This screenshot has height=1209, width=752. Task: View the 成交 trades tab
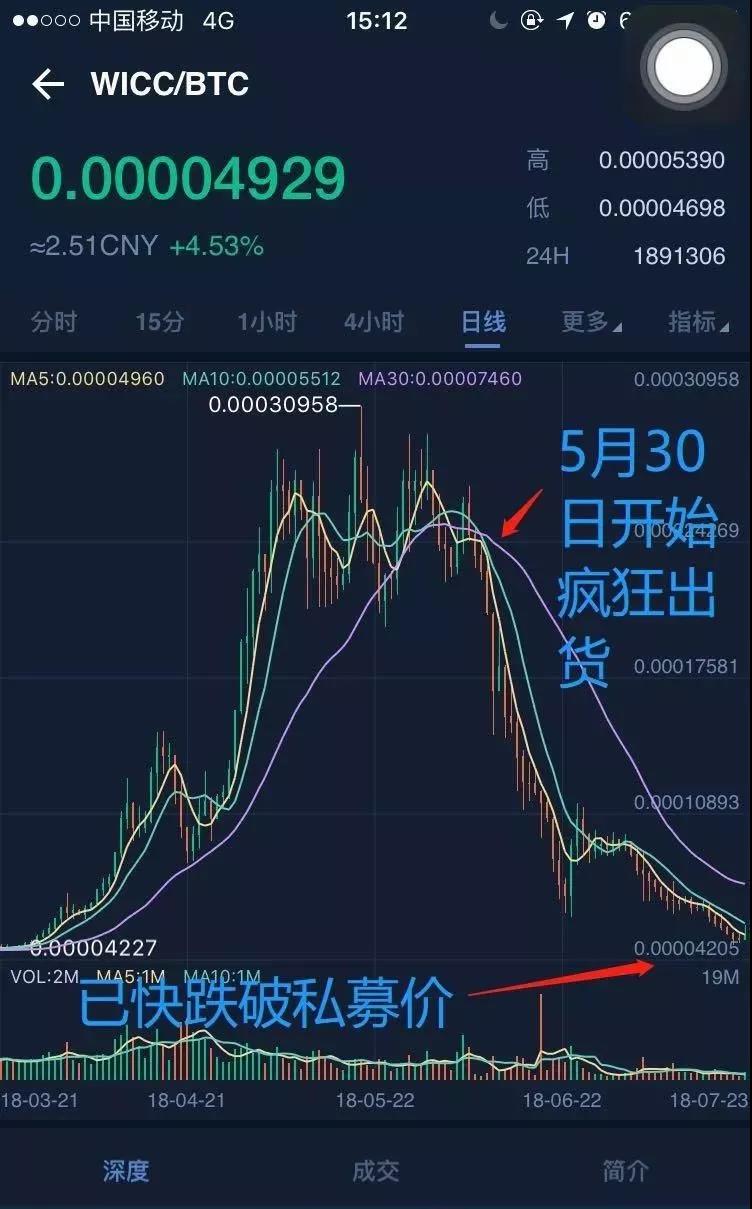pos(376,1170)
